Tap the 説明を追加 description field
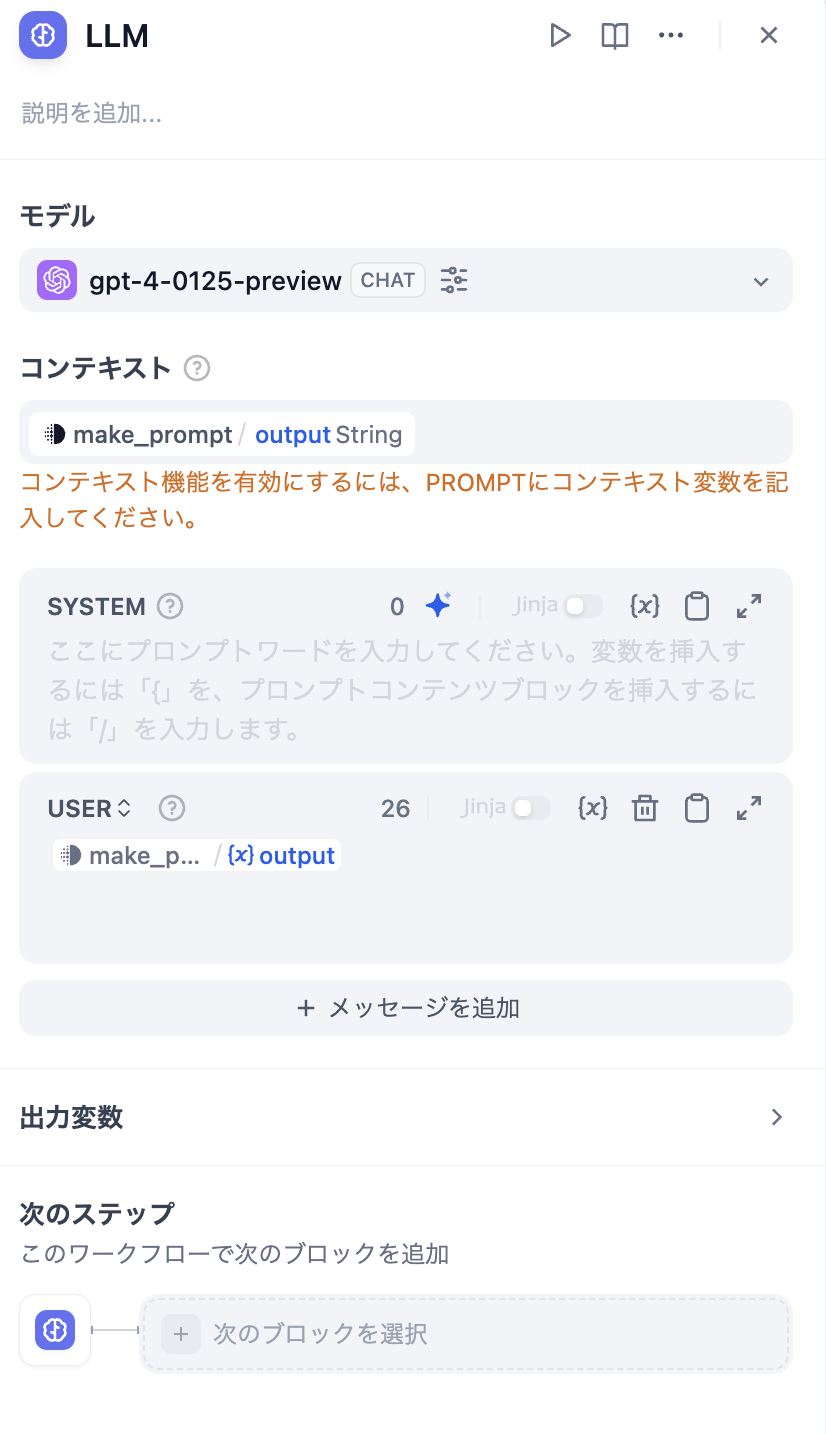 coord(92,113)
